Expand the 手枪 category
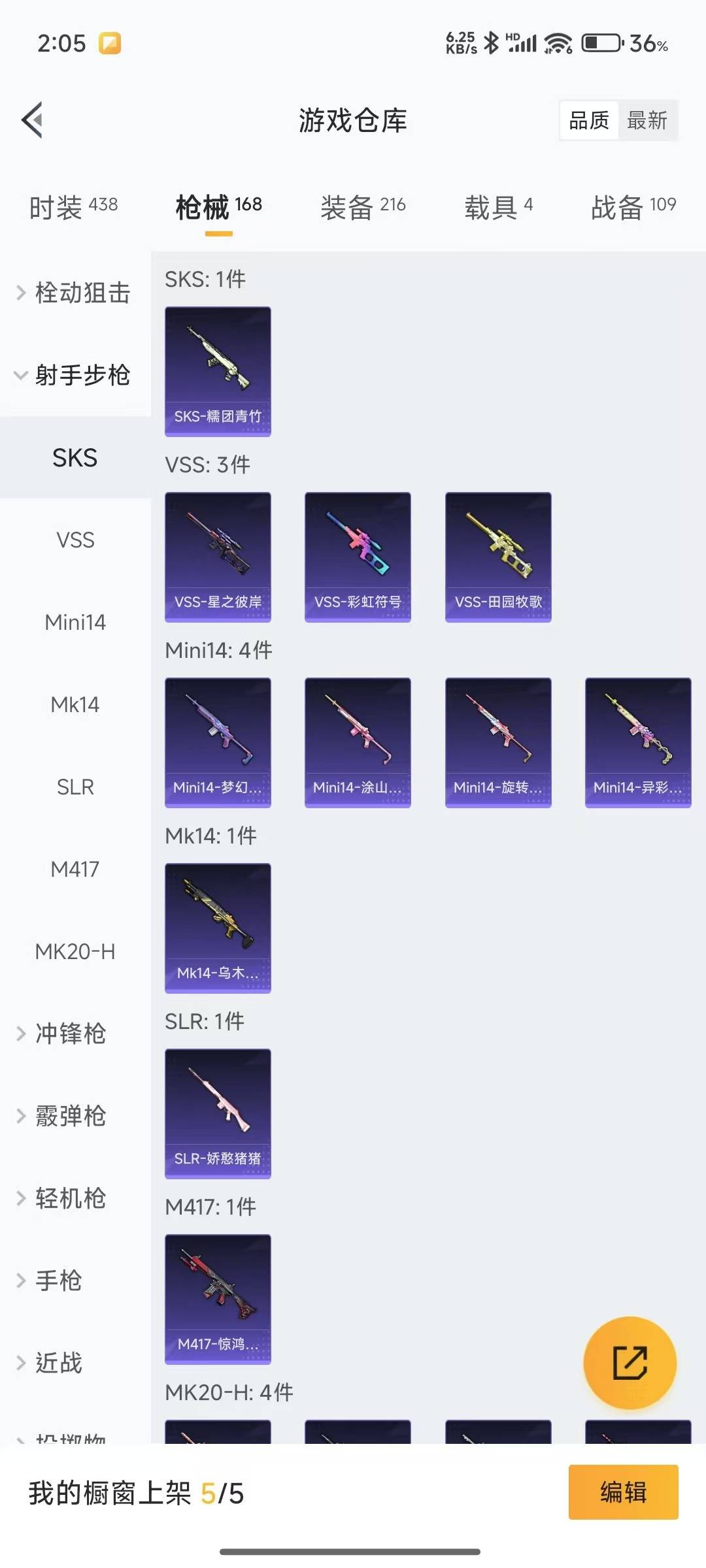706x1568 pixels. [58, 1281]
